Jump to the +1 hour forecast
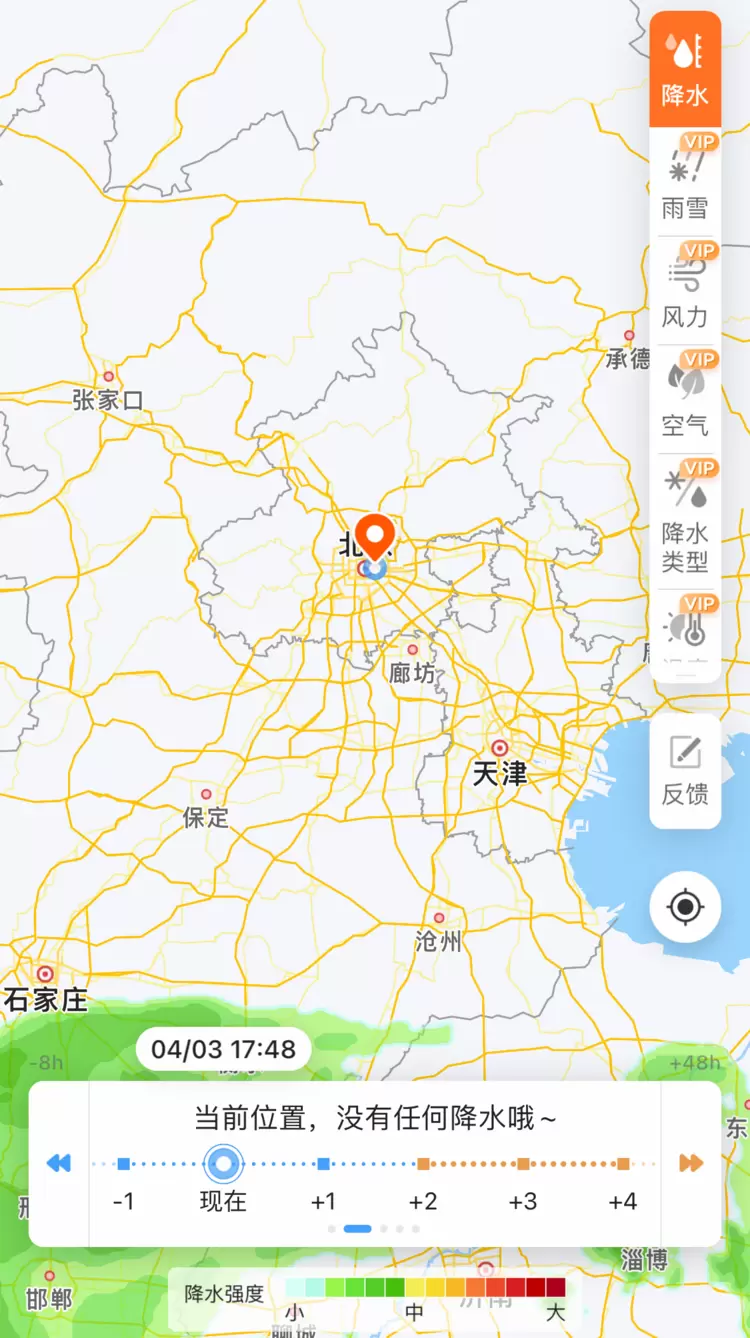 (323, 1164)
